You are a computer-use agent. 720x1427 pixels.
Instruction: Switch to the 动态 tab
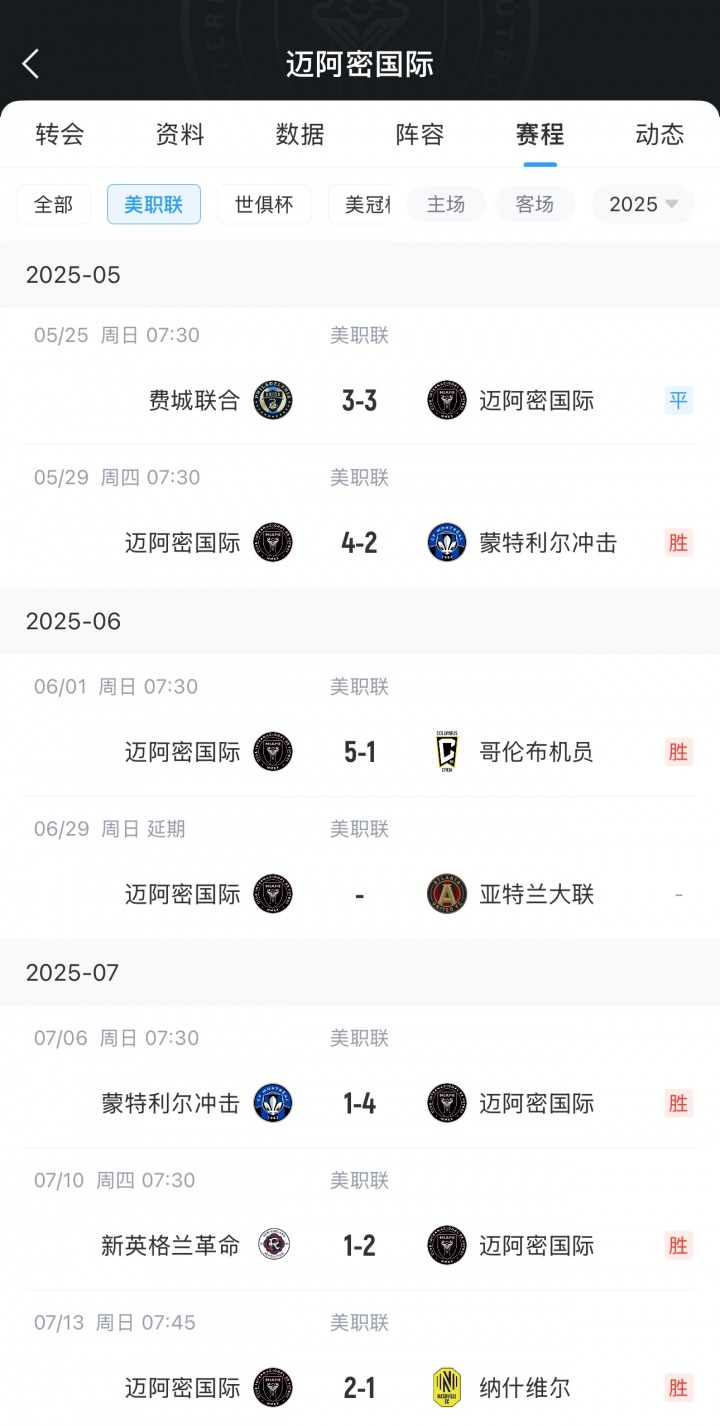pos(660,134)
